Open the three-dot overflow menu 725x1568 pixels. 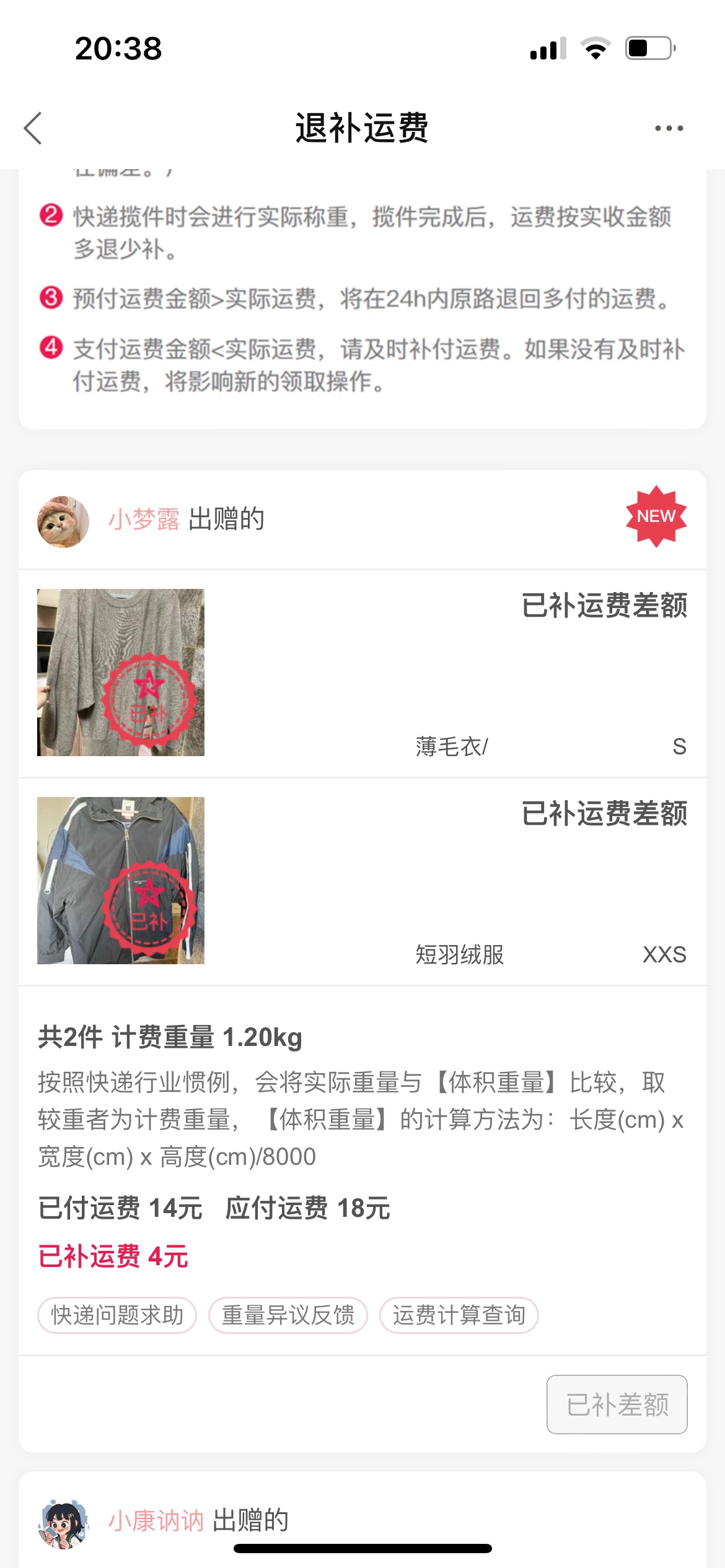click(669, 128)
